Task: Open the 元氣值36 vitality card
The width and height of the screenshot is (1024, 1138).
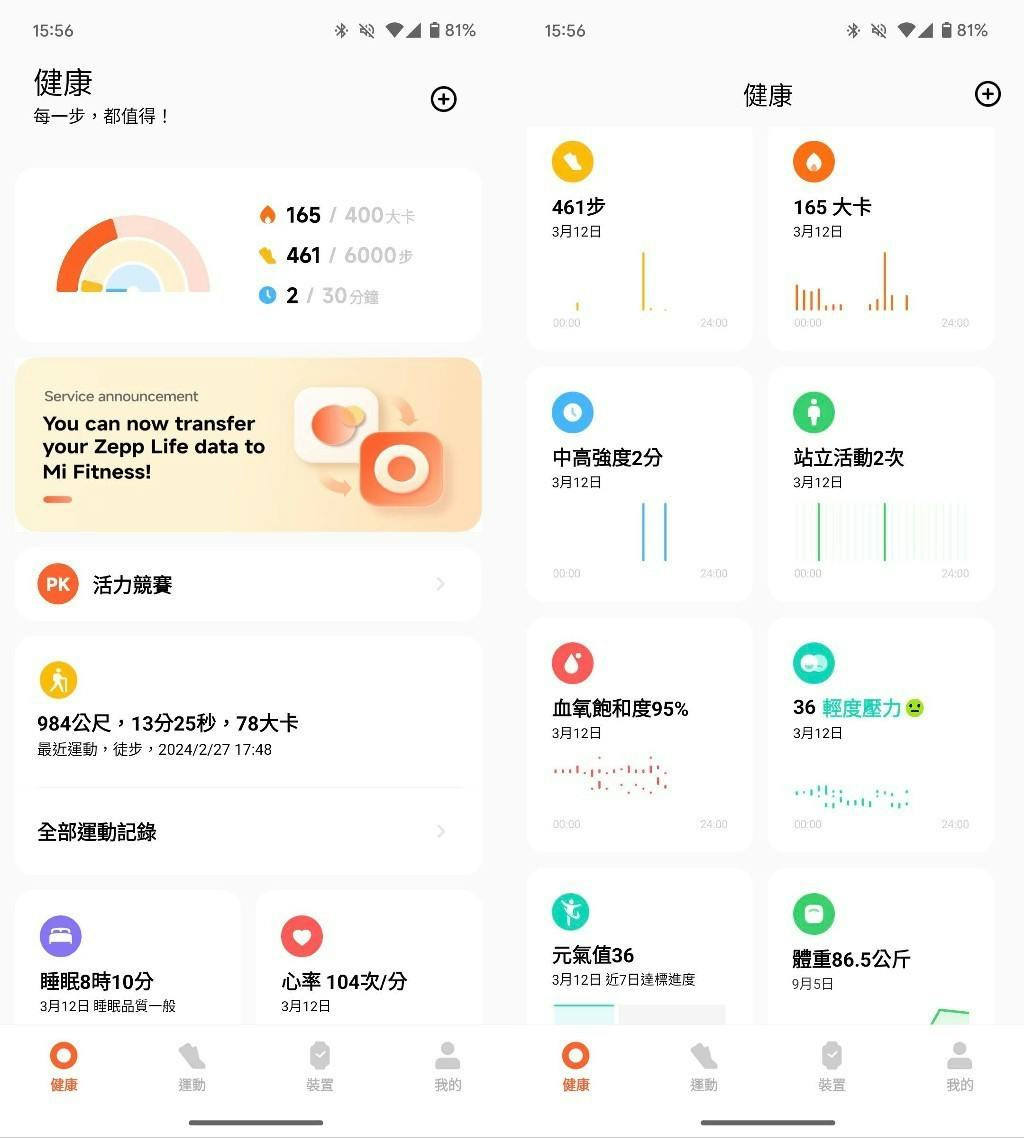Action: tap(639, 950)
